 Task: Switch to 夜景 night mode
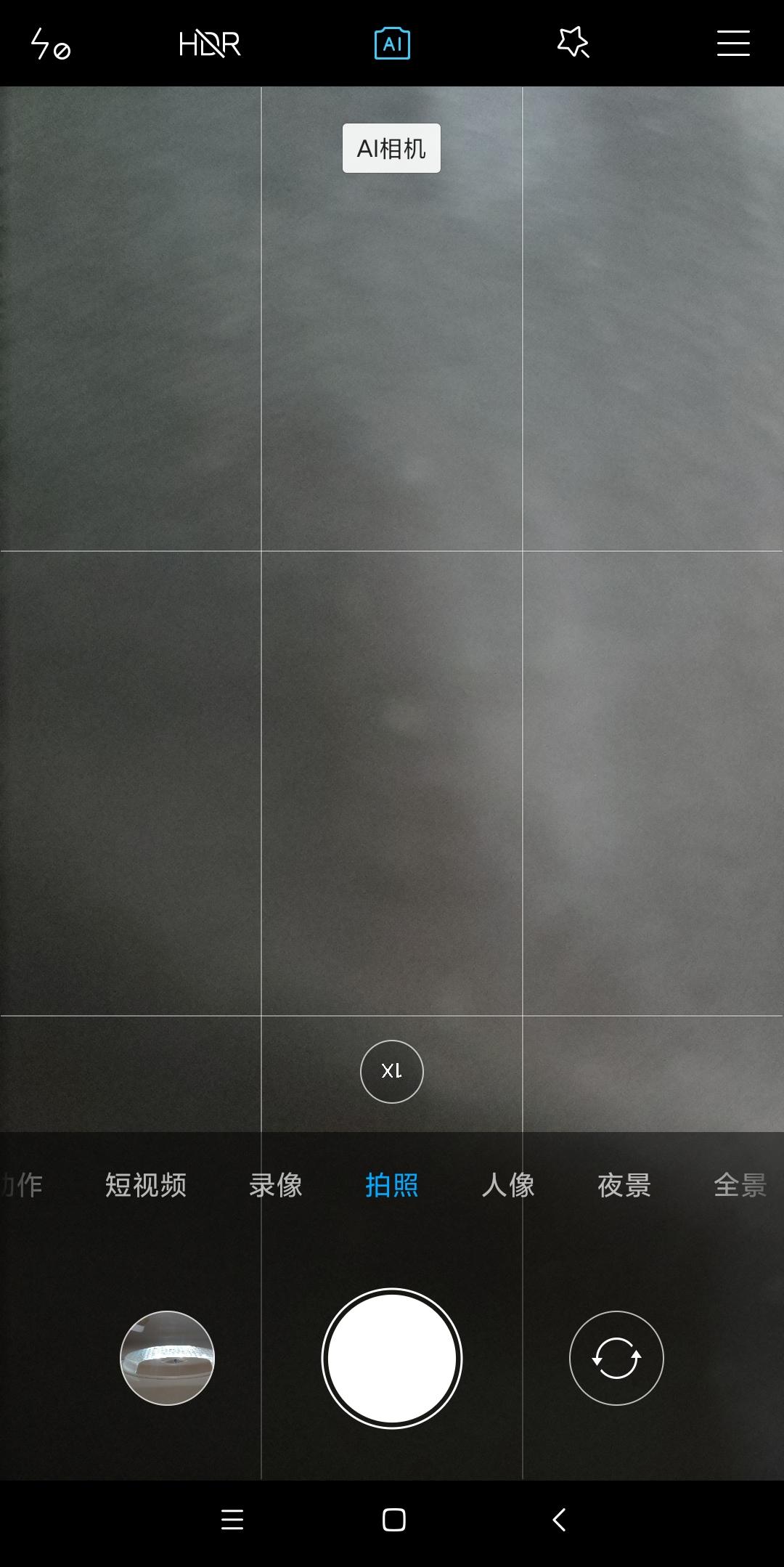(624, 1185)
